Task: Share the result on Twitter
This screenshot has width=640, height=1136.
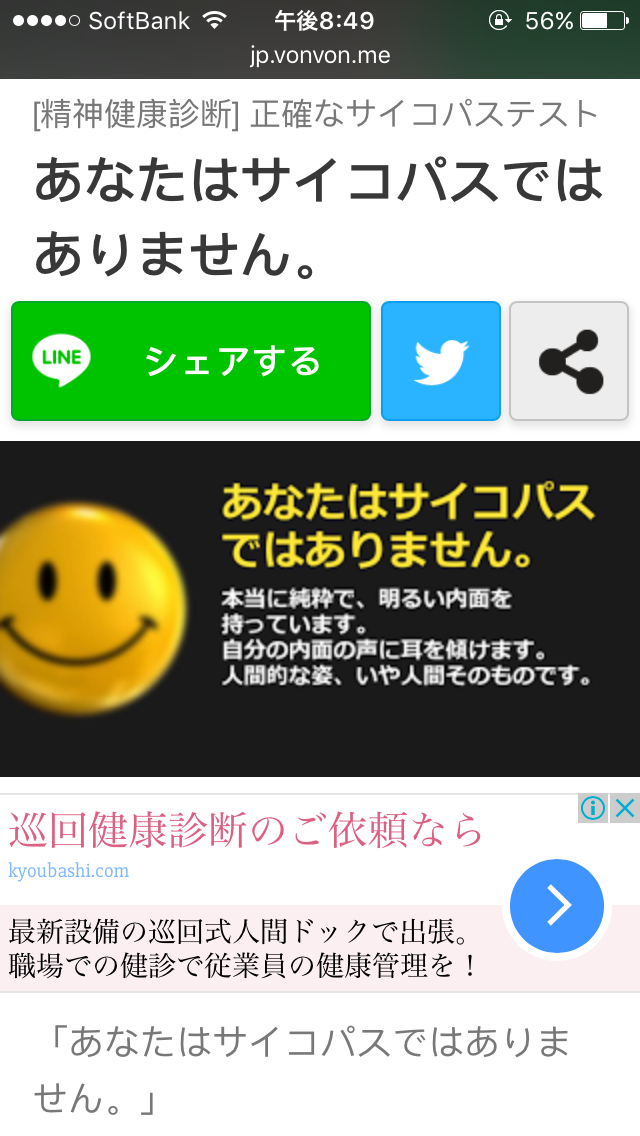Action: (441, 361)
